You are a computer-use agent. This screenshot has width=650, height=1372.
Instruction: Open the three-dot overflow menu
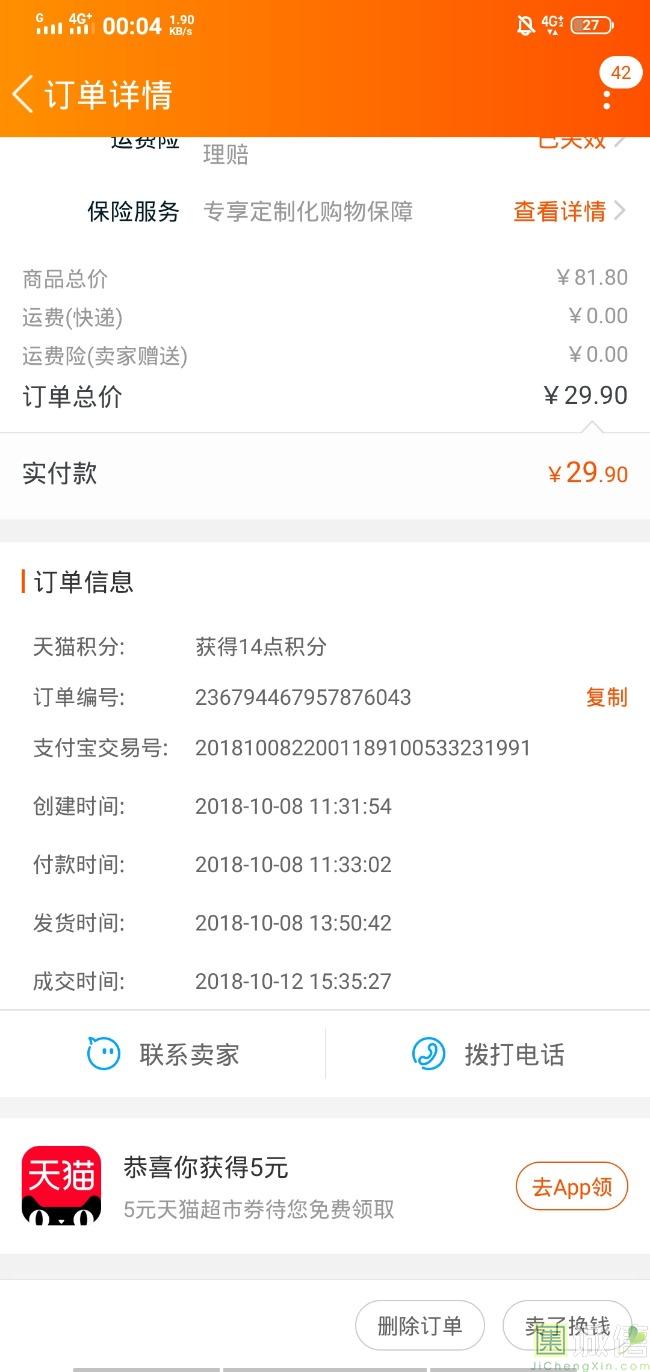(606, 97)
